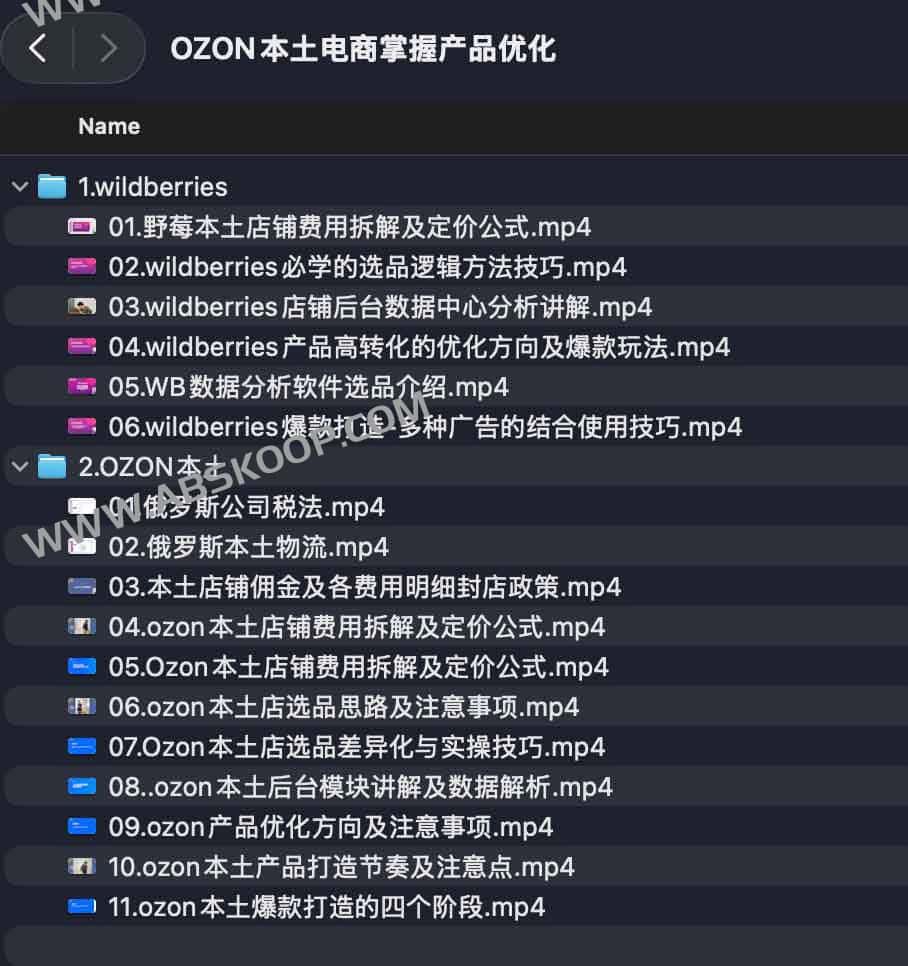
Task: Go forward with the right arrow
Action: tap(108, 48)
